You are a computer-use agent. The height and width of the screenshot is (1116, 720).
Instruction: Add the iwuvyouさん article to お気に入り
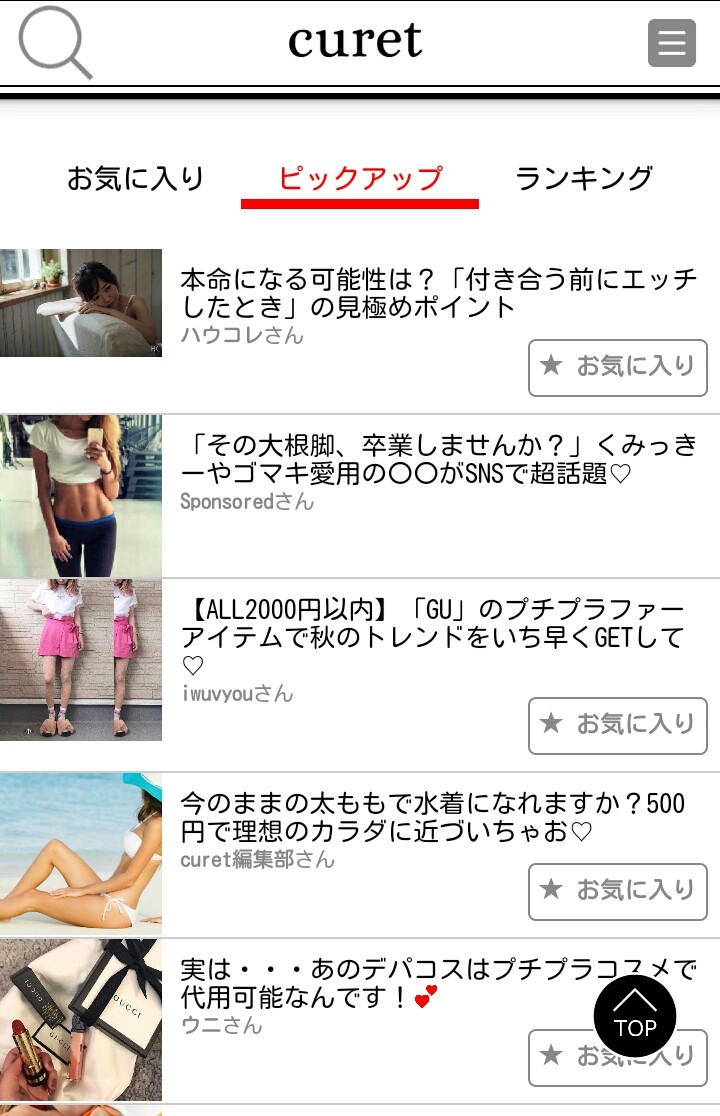617,725
